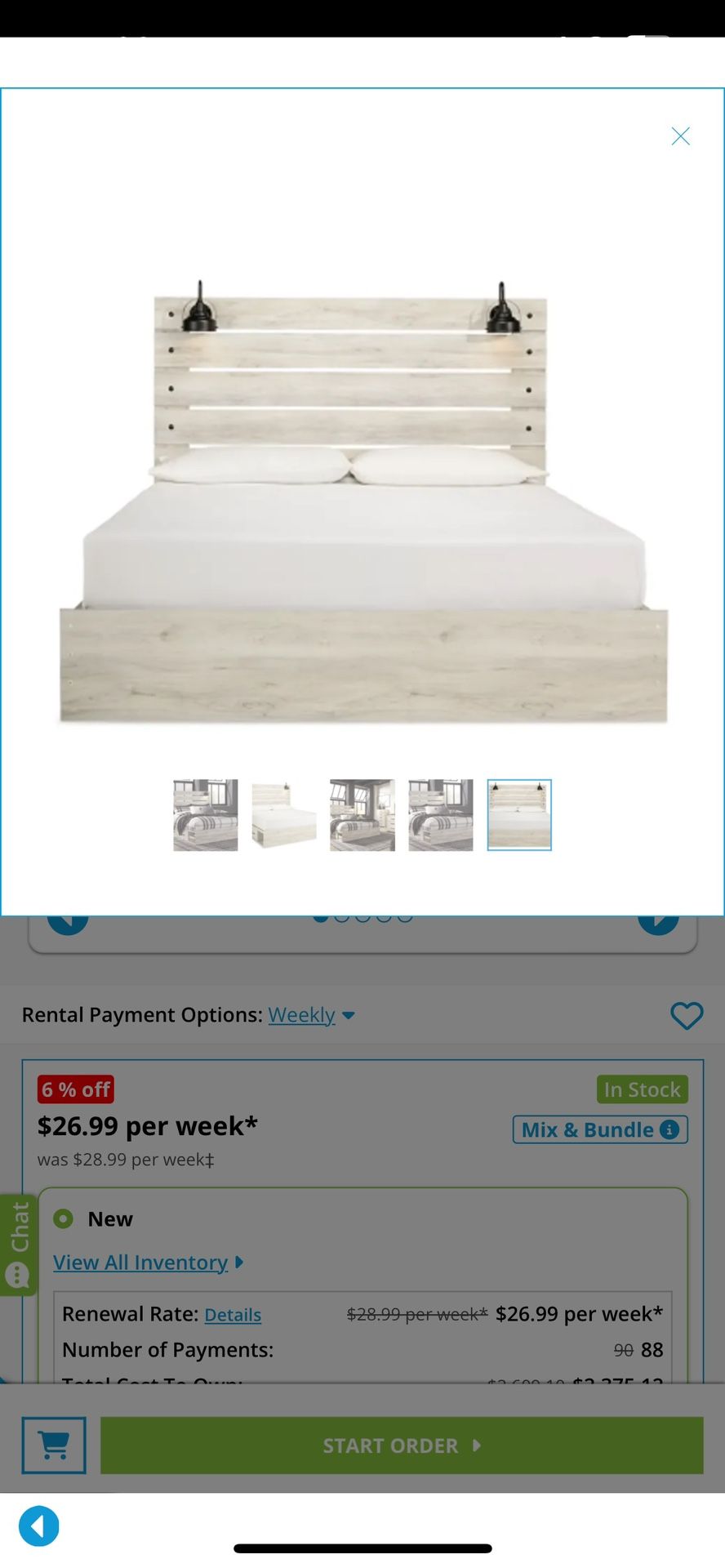Close the enlarged image viewer
This screenshot has width=725, height=1568.
pyautogui.click(x=680, y=136)
